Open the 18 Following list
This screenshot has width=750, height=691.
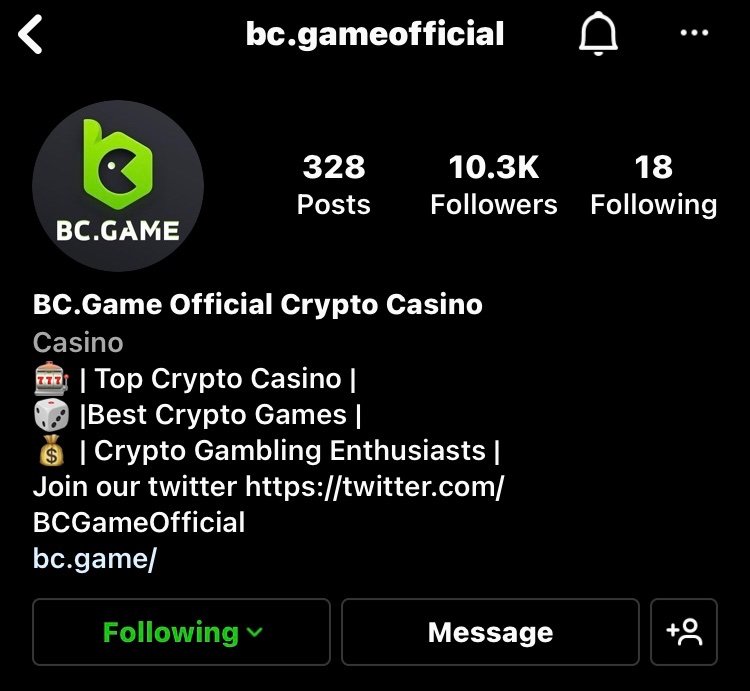pyautogui.click(x=653, y=185)
